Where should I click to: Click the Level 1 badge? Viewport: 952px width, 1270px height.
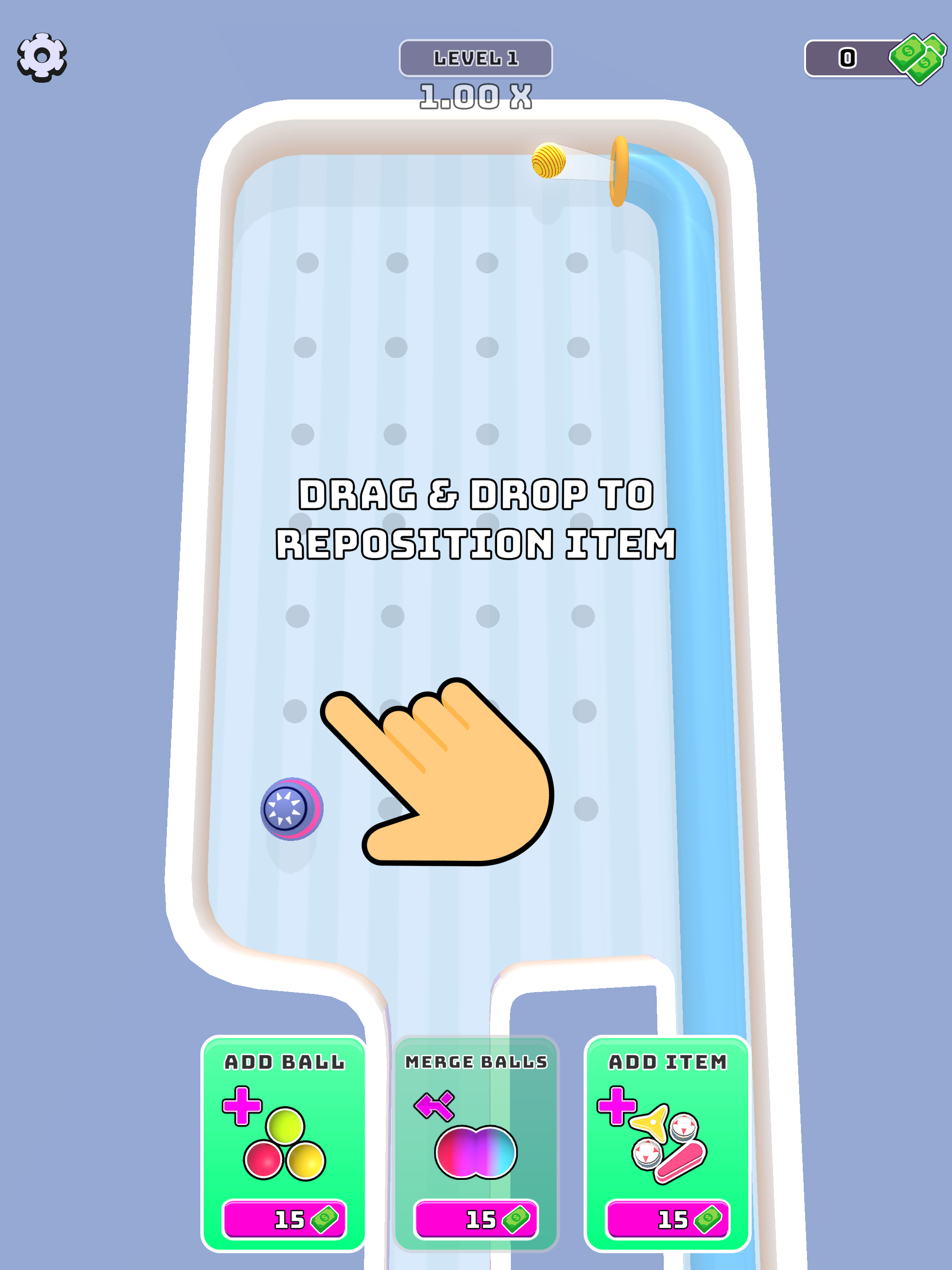pyautogui.click(x=476, y=58)
